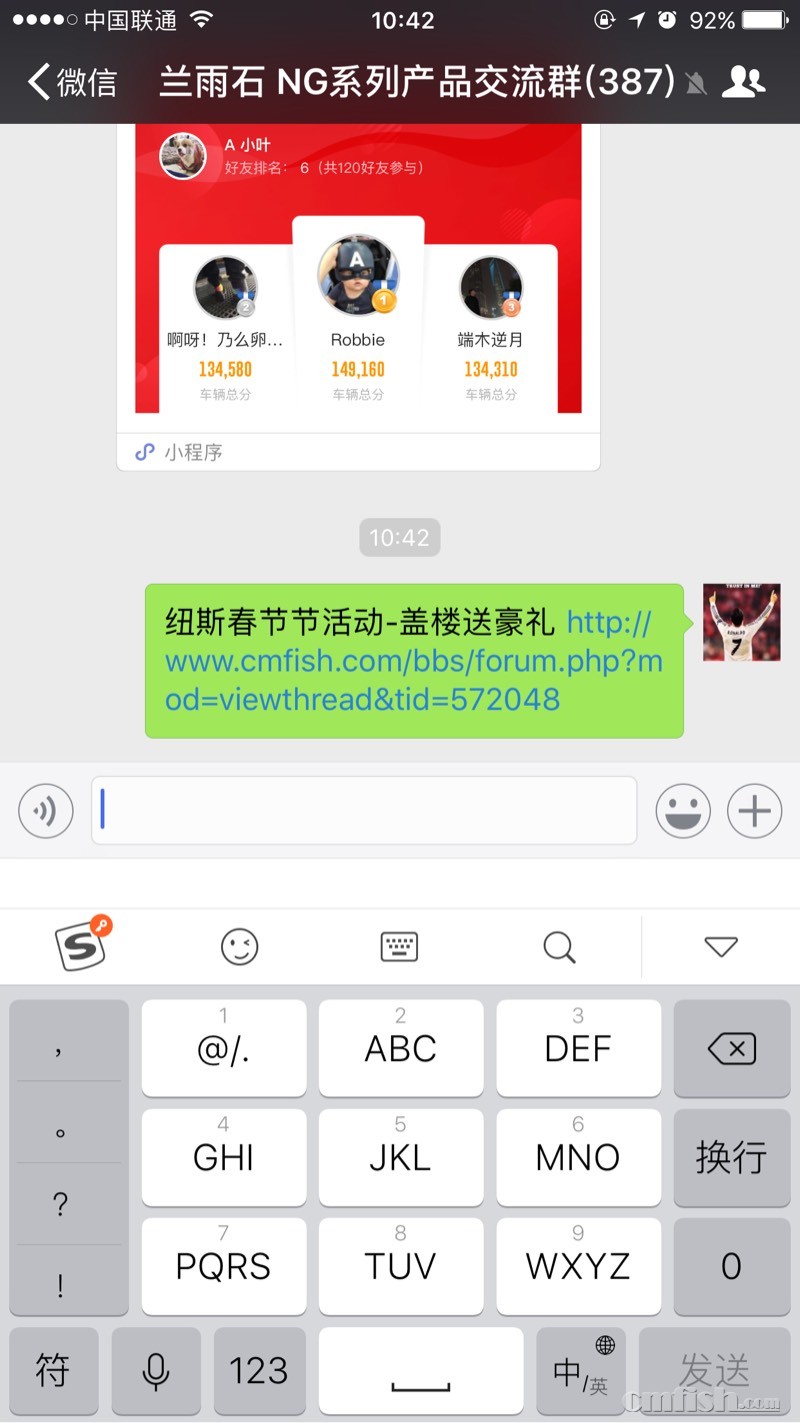The image size is (800, 1423).
Task: Tap the backspace delete key
Action: click(731, 1049)
